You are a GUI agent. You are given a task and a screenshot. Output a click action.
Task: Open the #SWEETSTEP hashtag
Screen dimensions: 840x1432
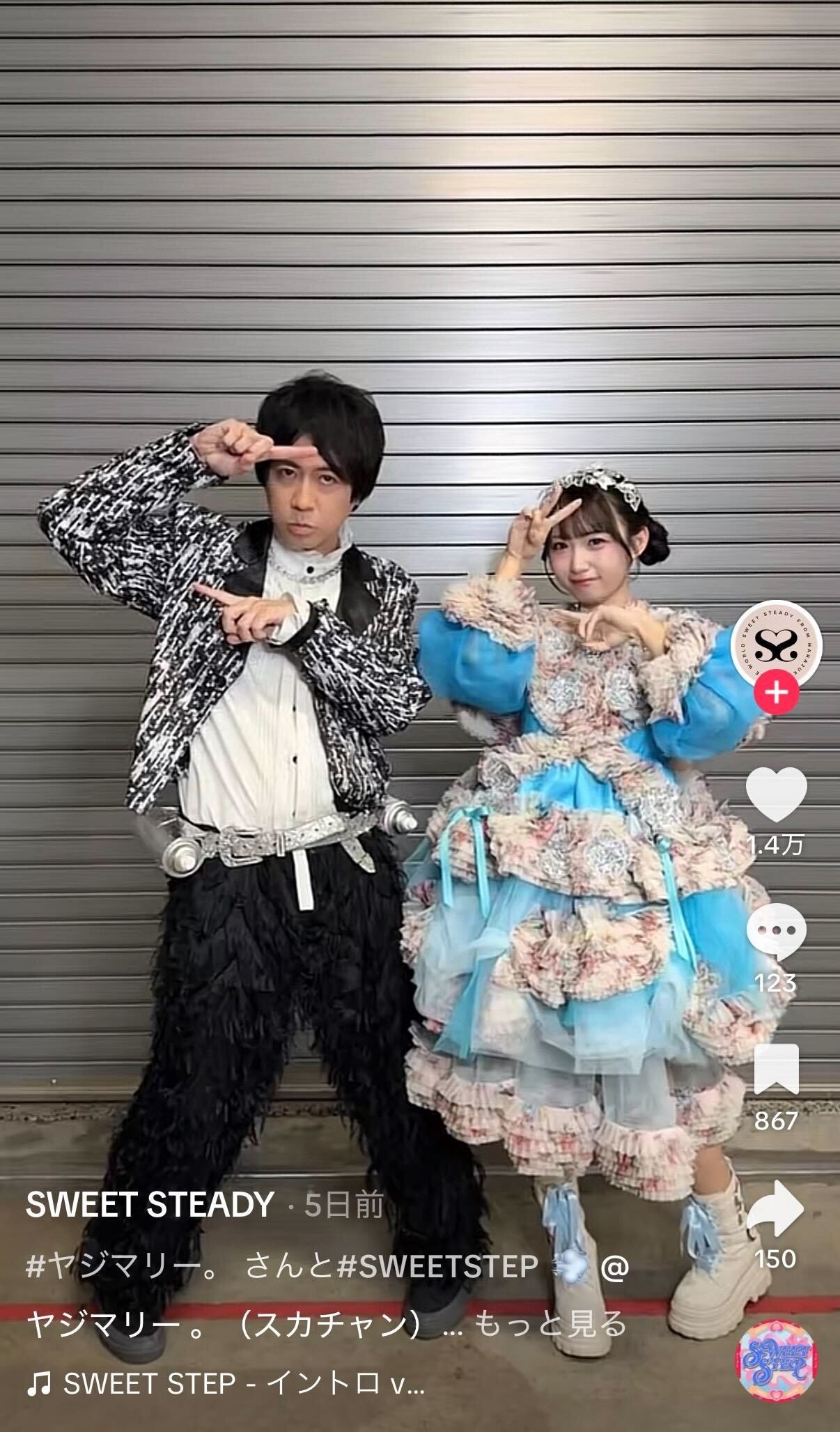(437, 1267)
